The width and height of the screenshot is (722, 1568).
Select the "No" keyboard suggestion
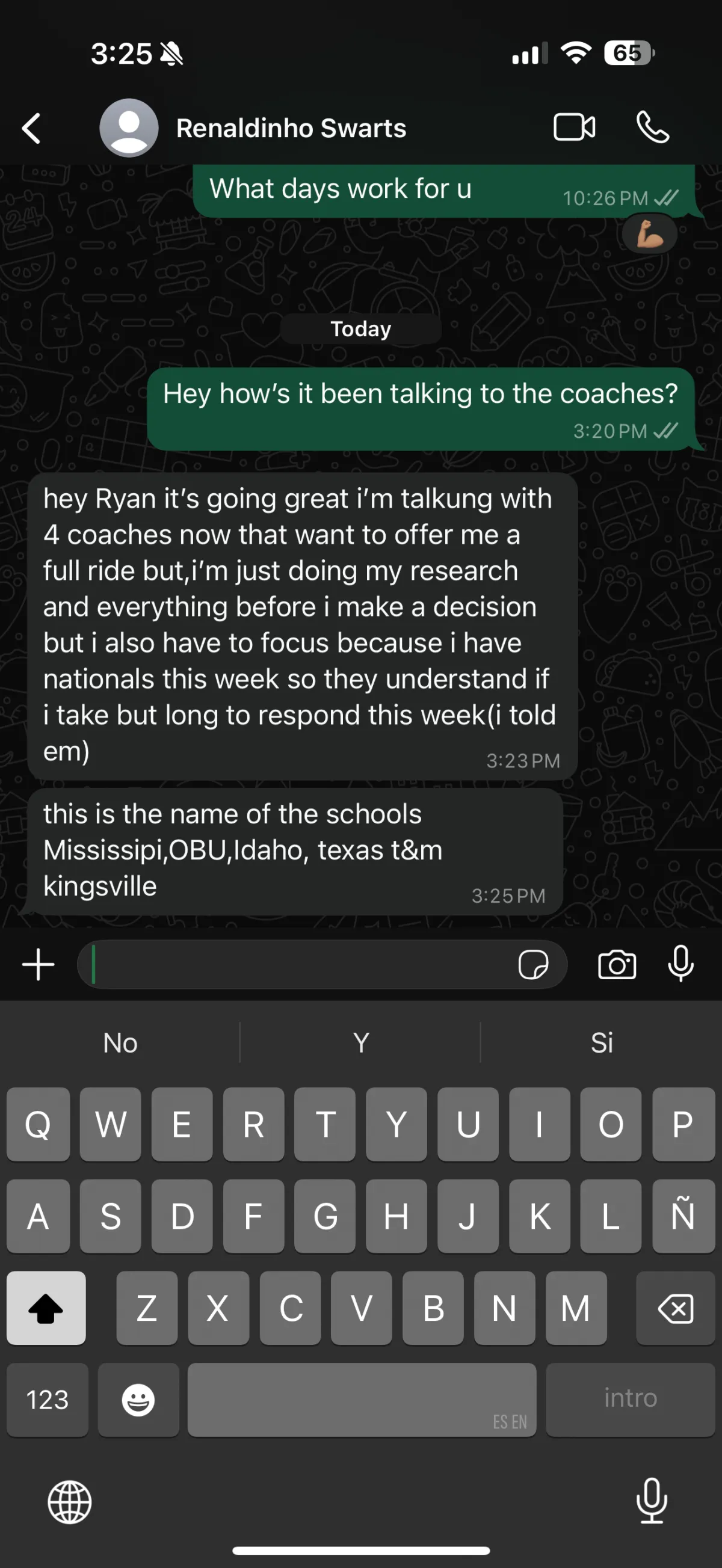click(x=120, y=1043)
